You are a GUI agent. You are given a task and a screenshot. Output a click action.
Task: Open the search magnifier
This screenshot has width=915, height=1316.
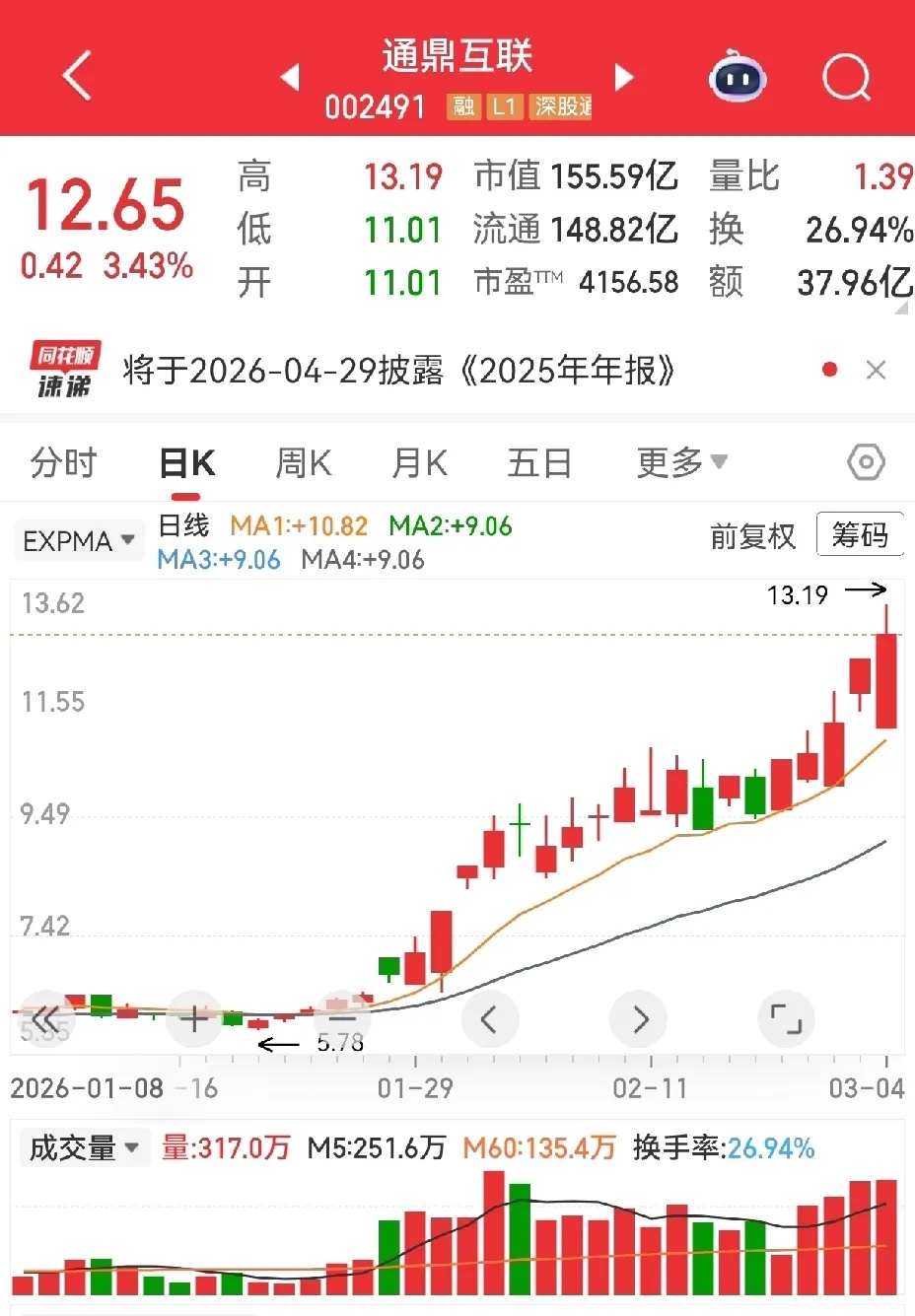[x=846, y=76]
